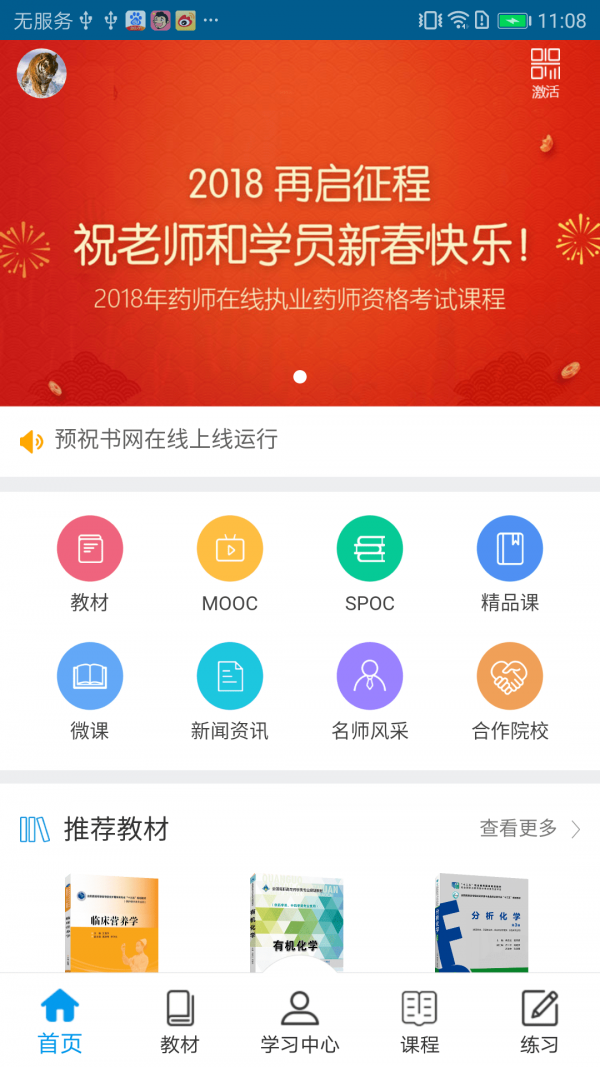Switch to the 练习 tab

click(540, 1022)
